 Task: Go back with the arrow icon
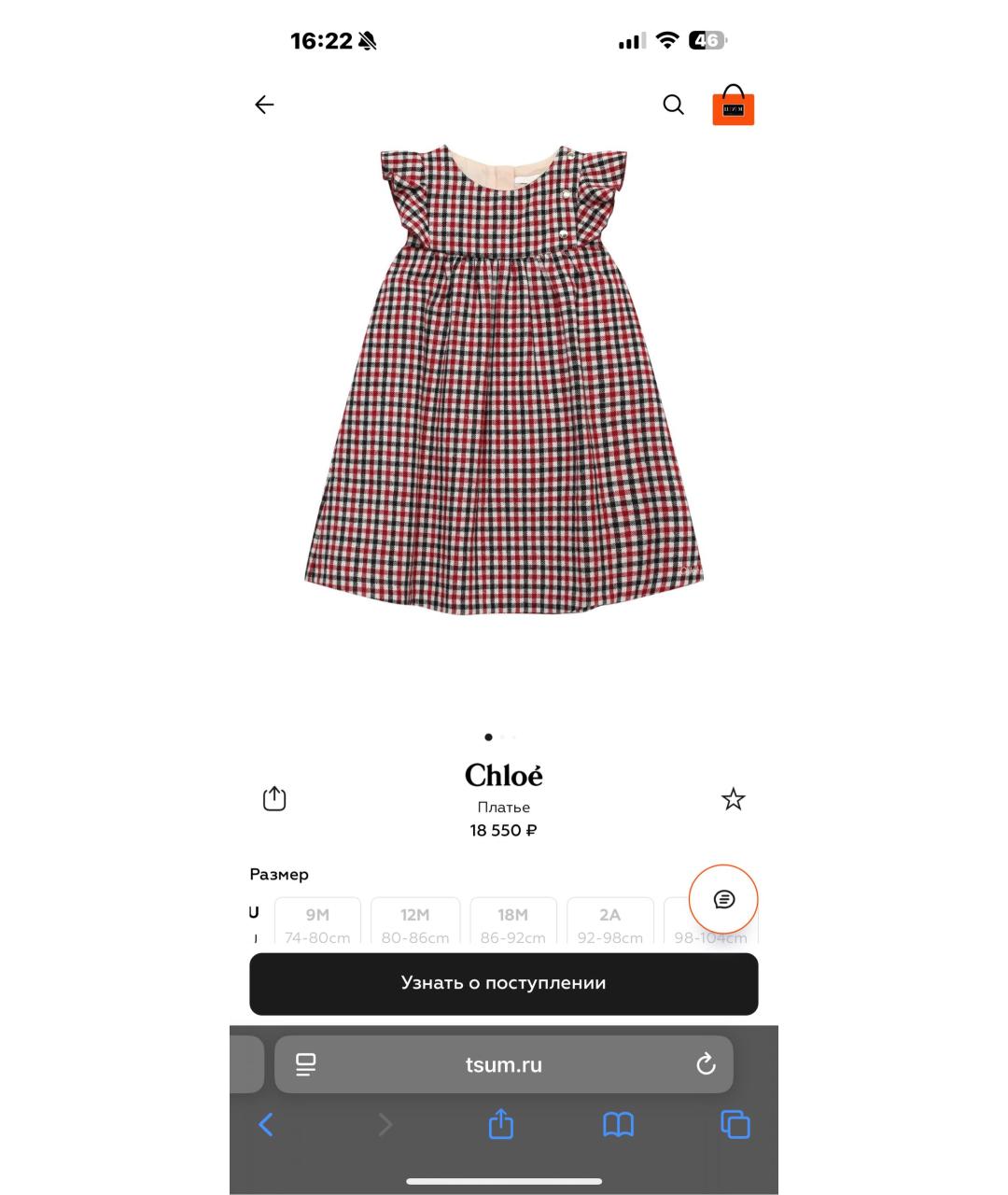[x=264, y=105]
